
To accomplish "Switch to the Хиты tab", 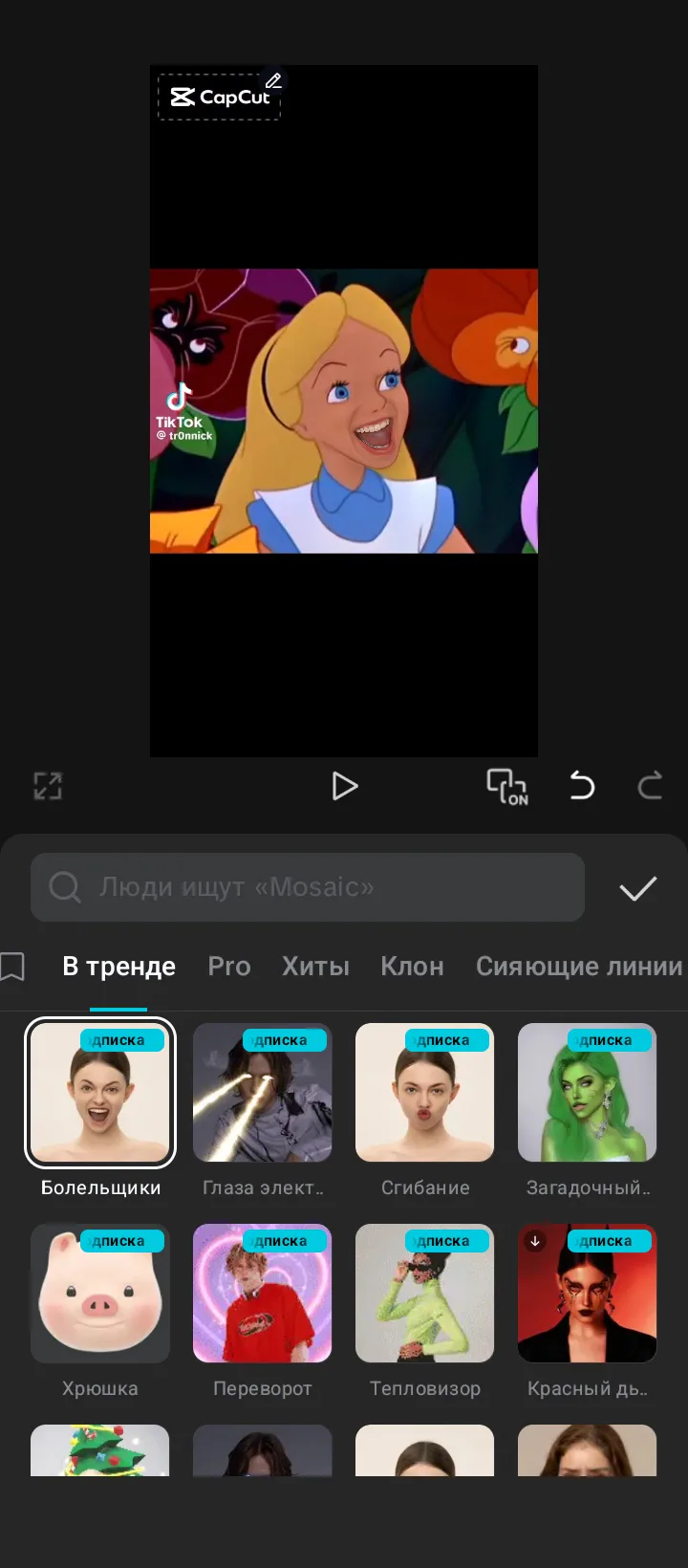I will (315, 967).
